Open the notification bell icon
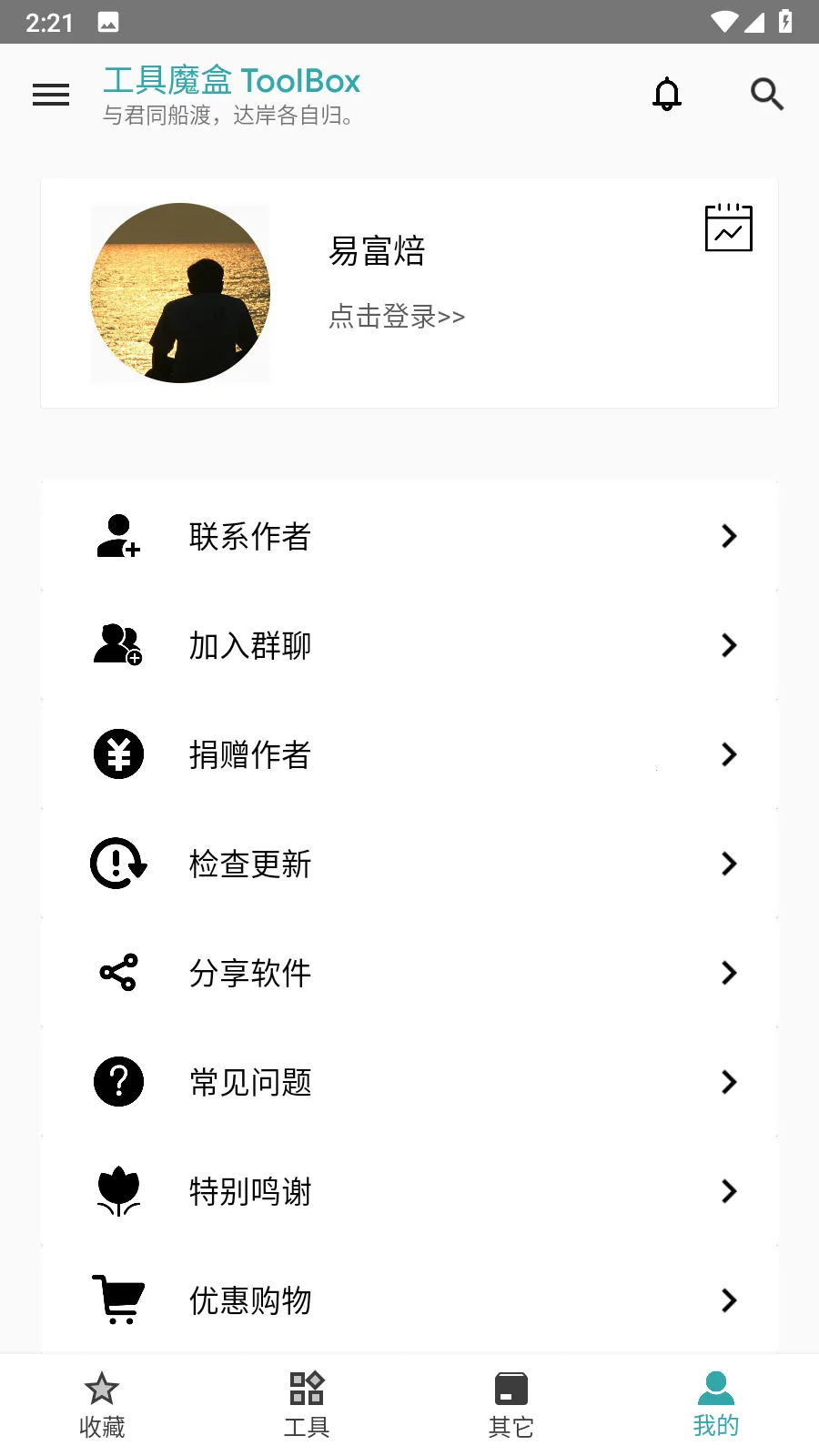Image resolution: width=819 pixels, height=1456 pixels. 667,94
